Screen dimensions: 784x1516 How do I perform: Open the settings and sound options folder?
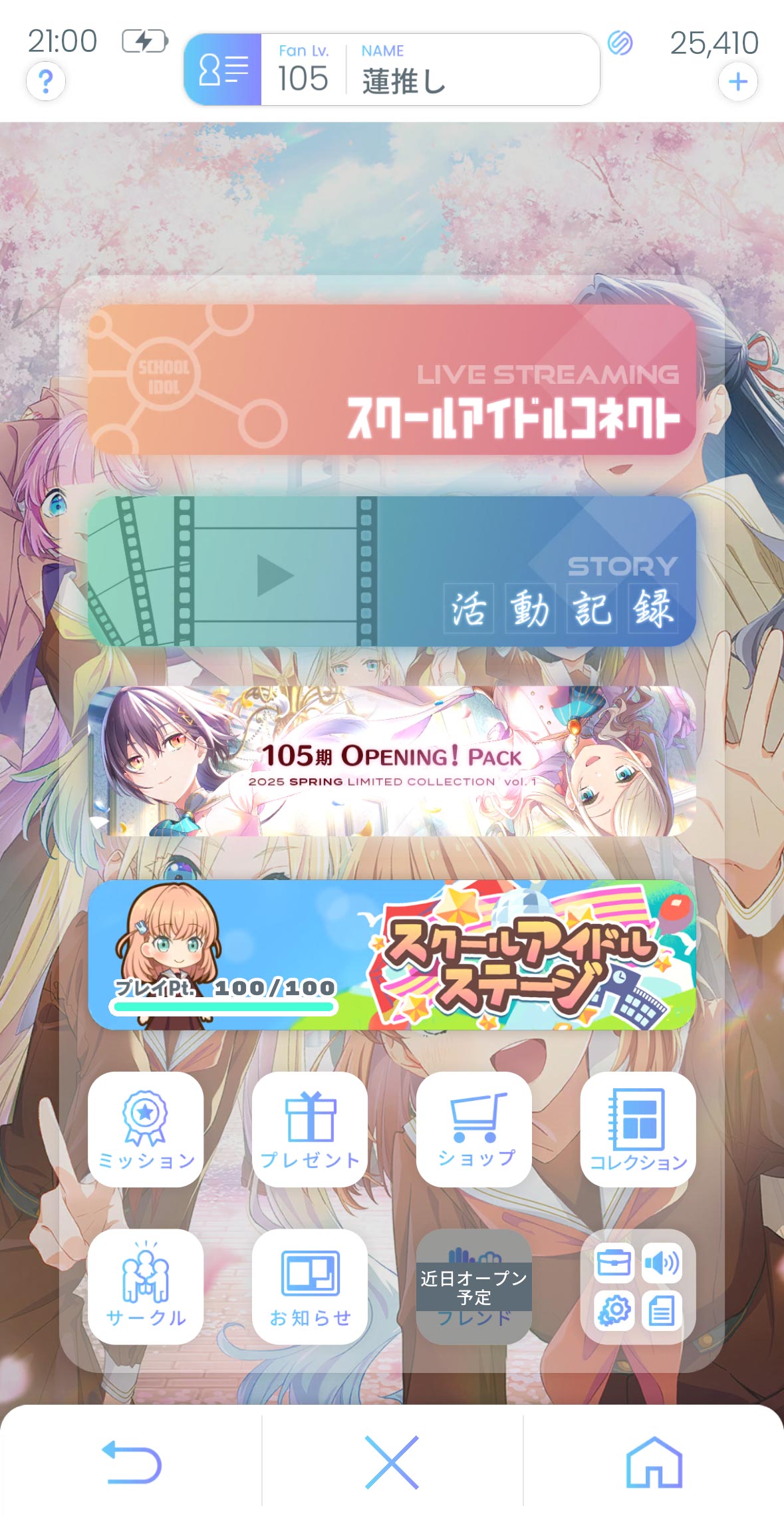click(638, 1287)
